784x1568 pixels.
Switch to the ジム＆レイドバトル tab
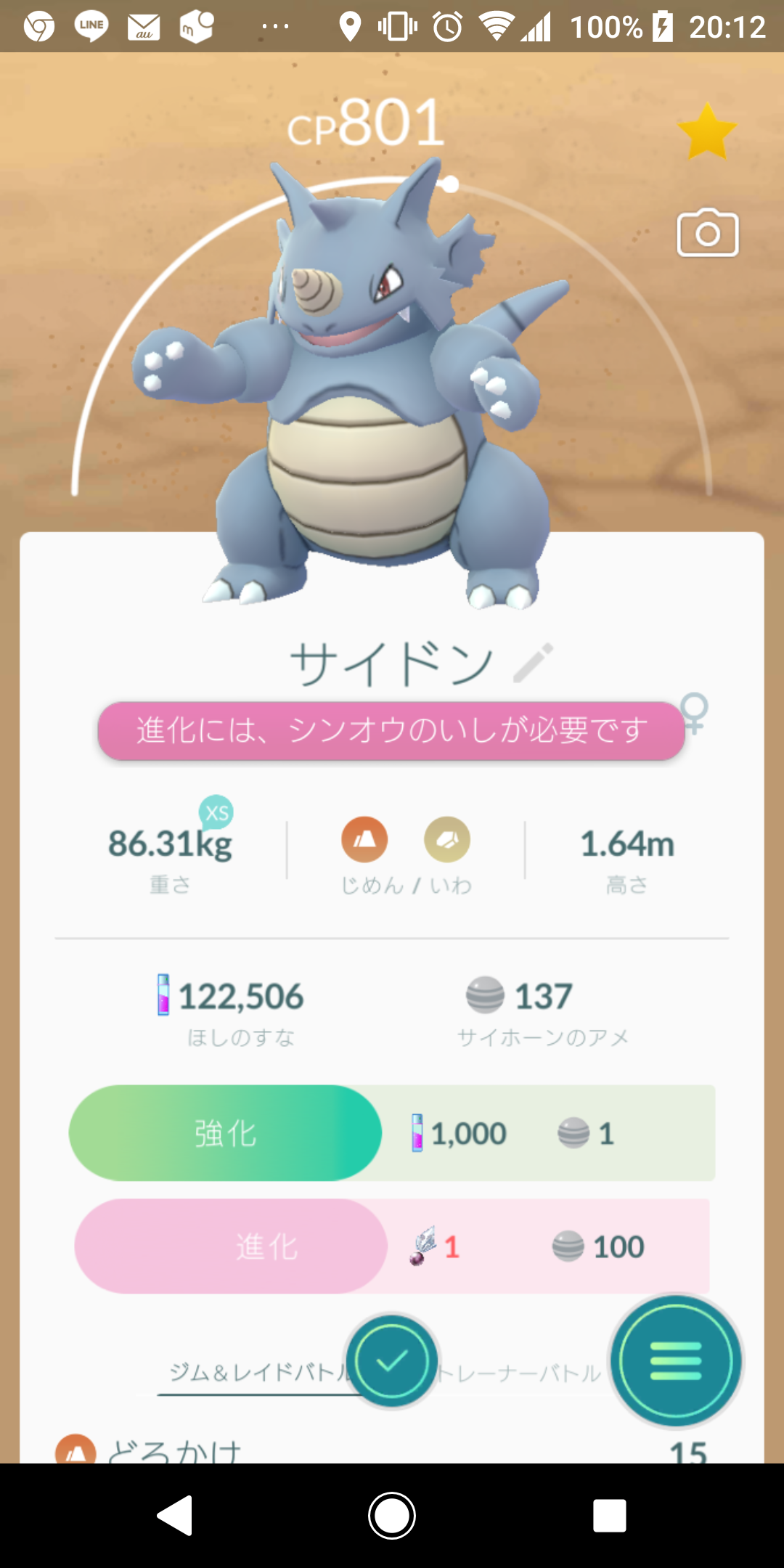254,1372
